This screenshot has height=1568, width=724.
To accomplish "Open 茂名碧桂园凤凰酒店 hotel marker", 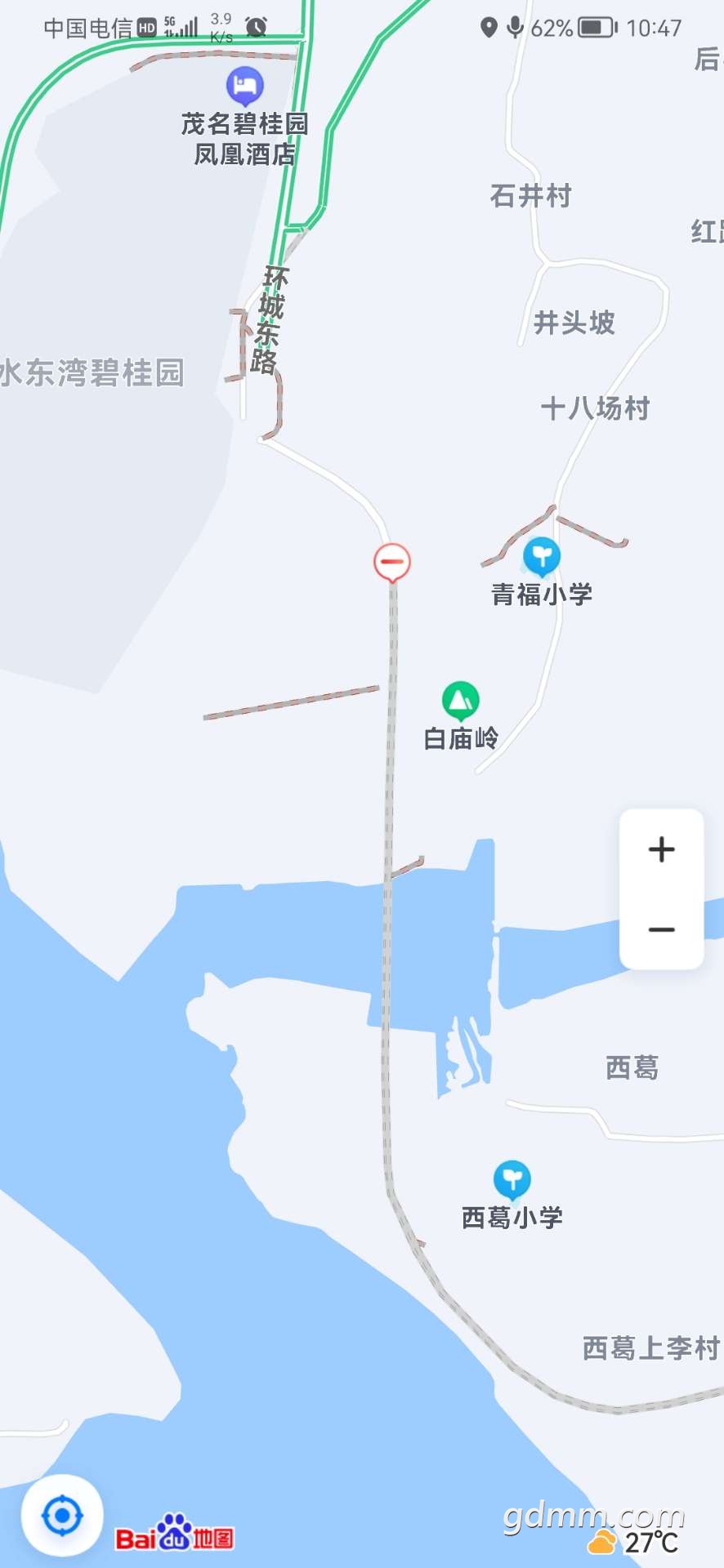I will 244,85.
